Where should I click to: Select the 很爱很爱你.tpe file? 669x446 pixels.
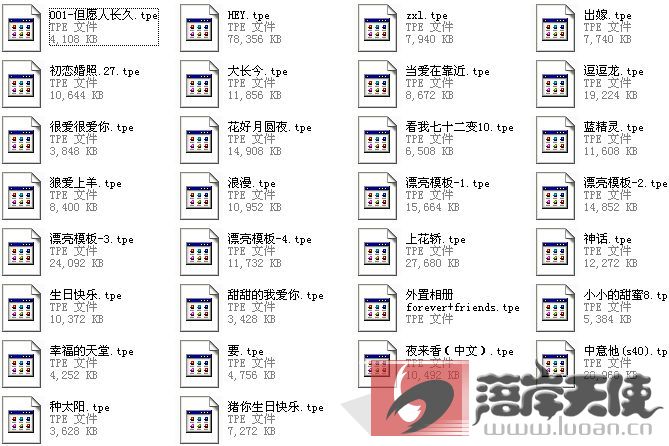(22, 139)
